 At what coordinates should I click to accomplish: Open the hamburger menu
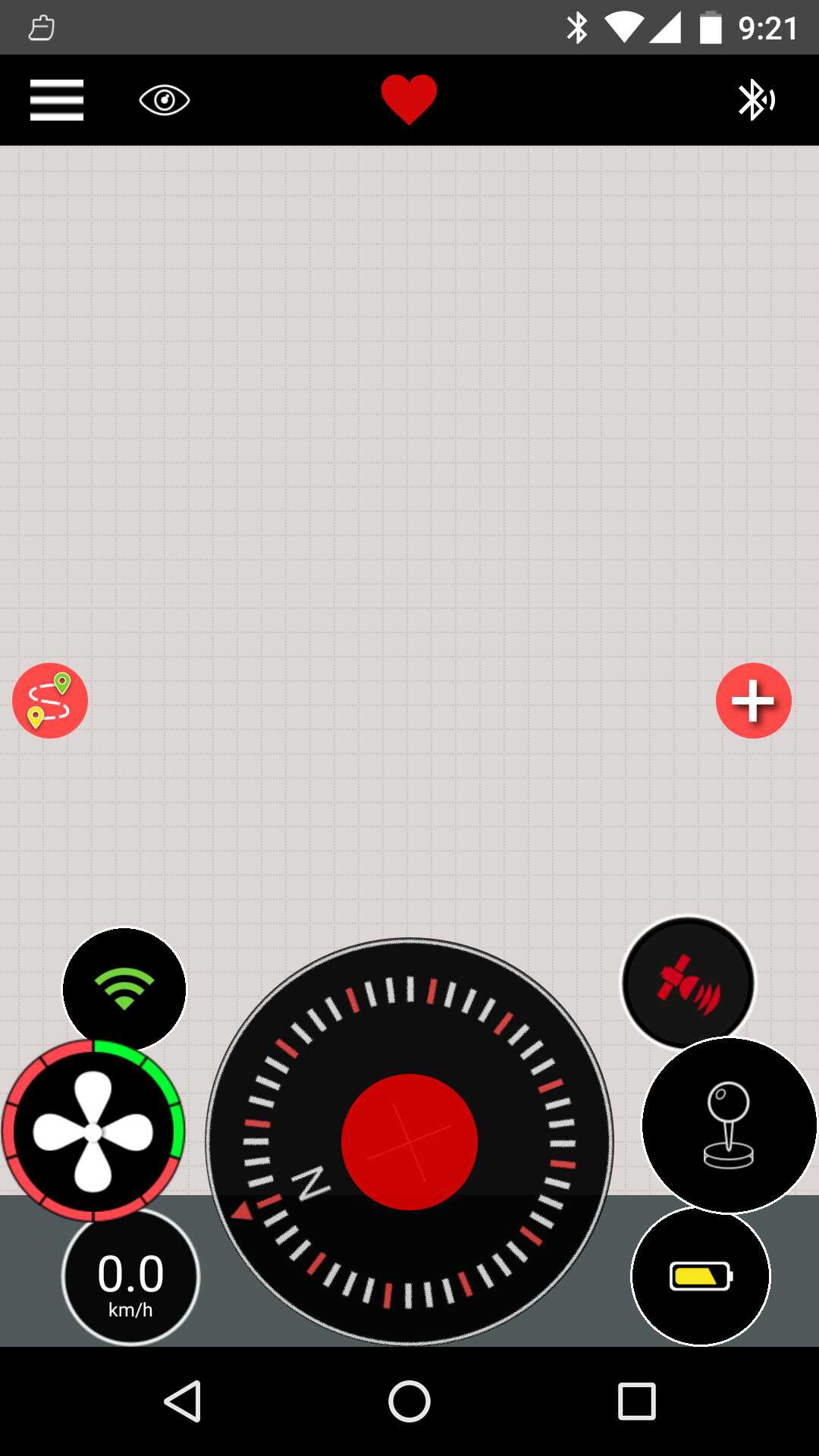click(57, 100)
